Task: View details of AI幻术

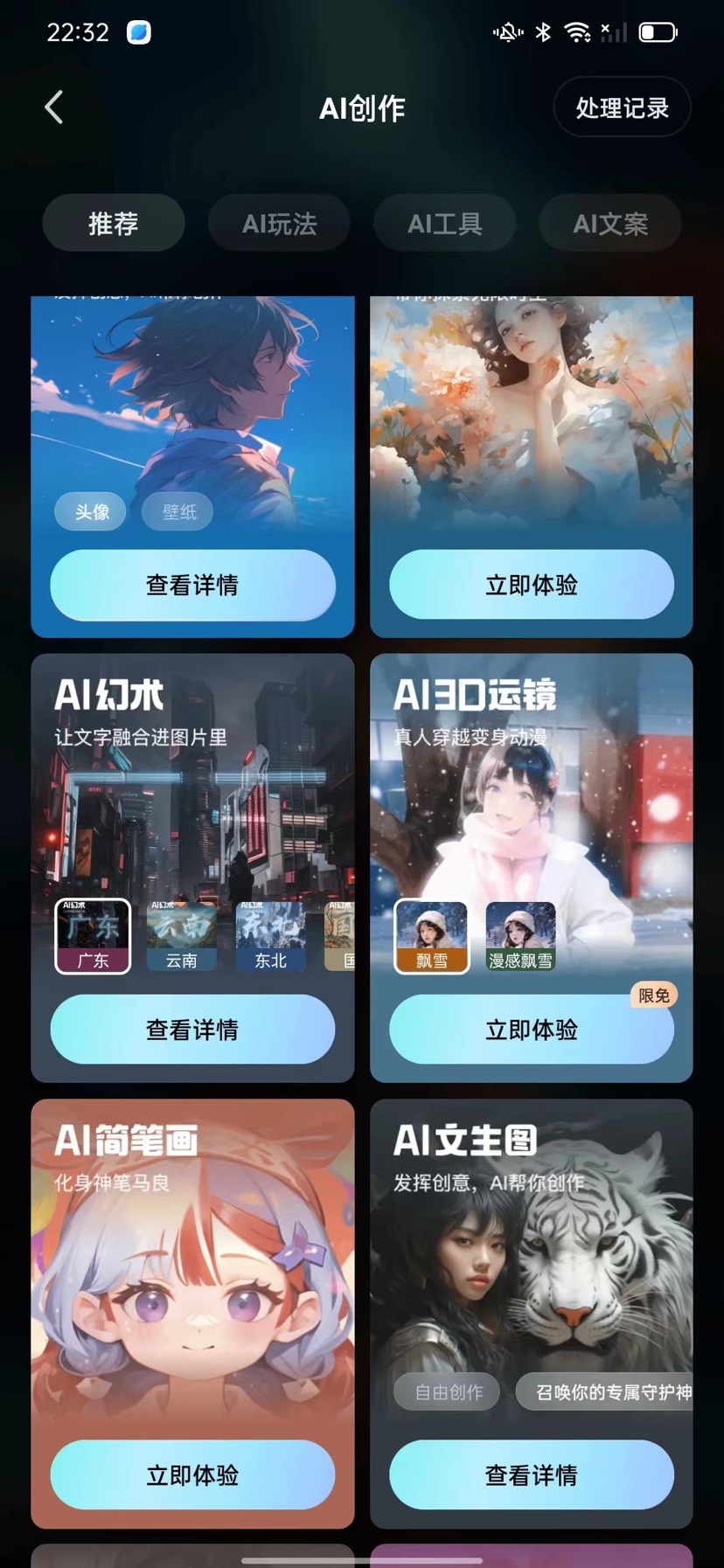Action: pos(192,1030)
